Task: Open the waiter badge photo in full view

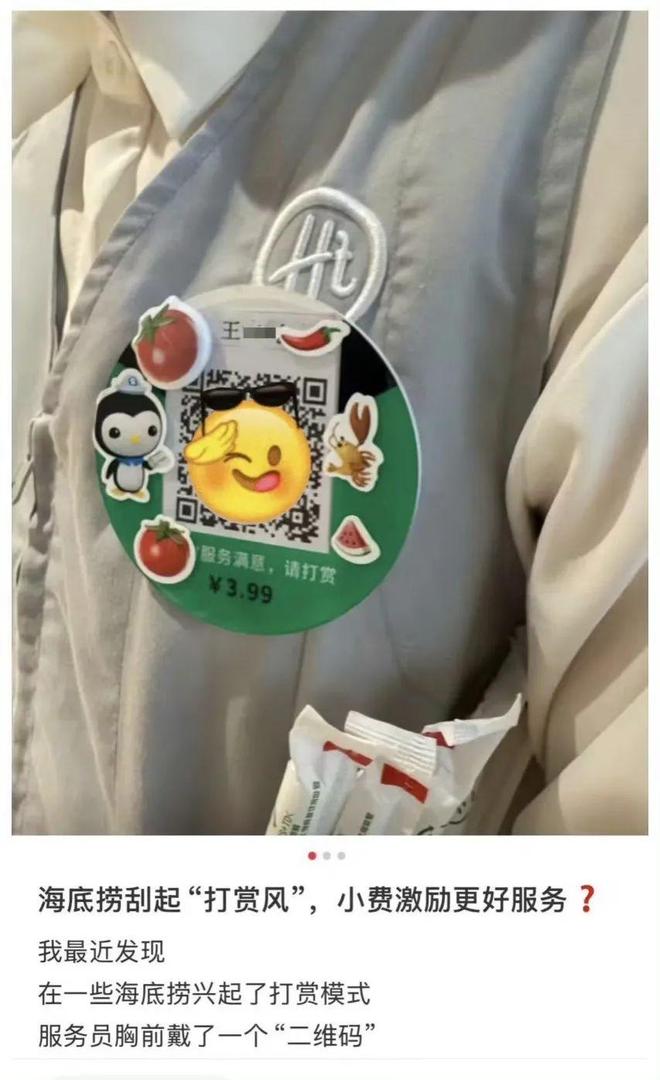Action: click(x=330, y=422)
